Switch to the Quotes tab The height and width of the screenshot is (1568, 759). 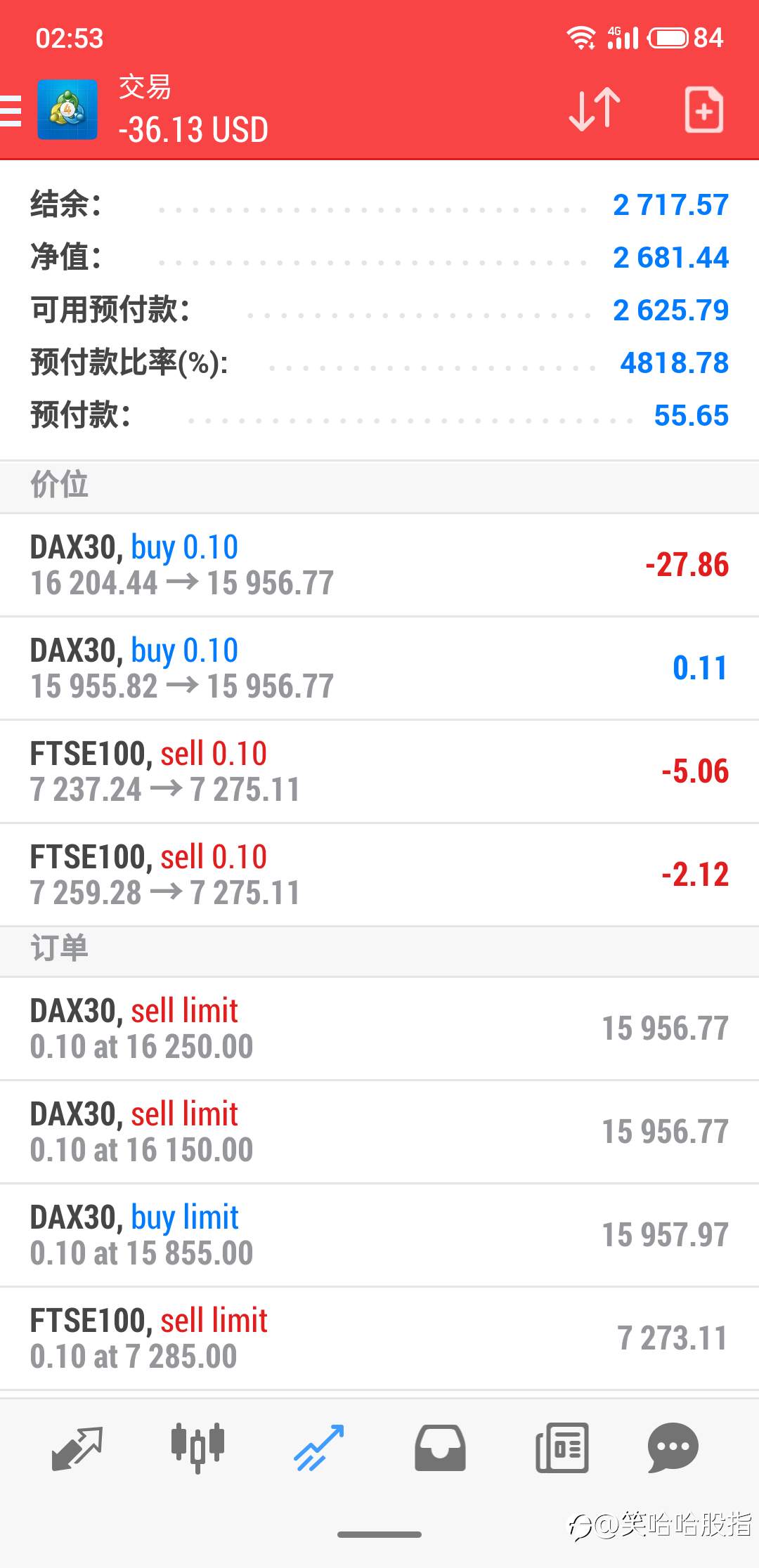(77, 1448)
